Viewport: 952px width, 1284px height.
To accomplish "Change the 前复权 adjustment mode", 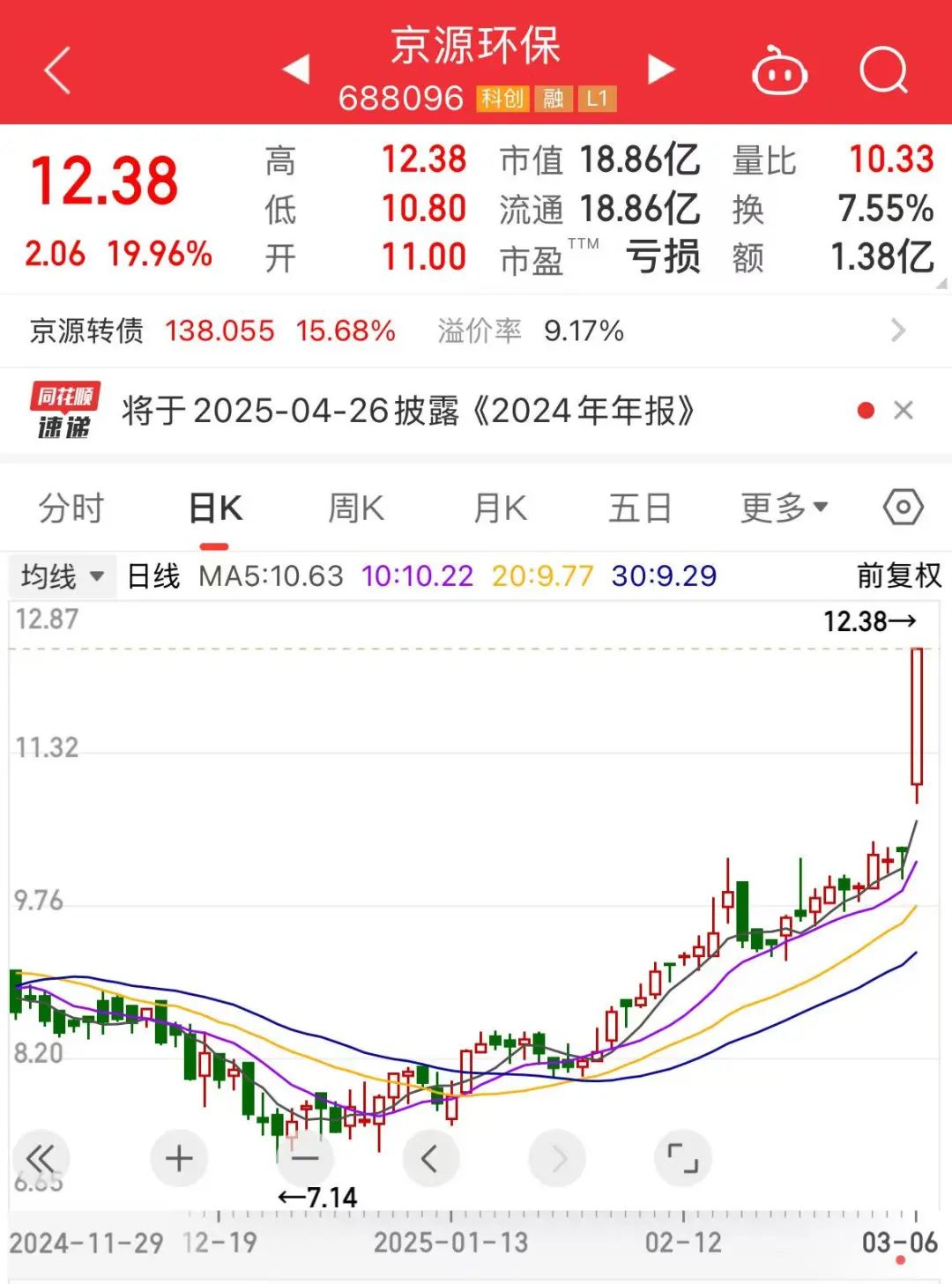I will coord(899,576).
